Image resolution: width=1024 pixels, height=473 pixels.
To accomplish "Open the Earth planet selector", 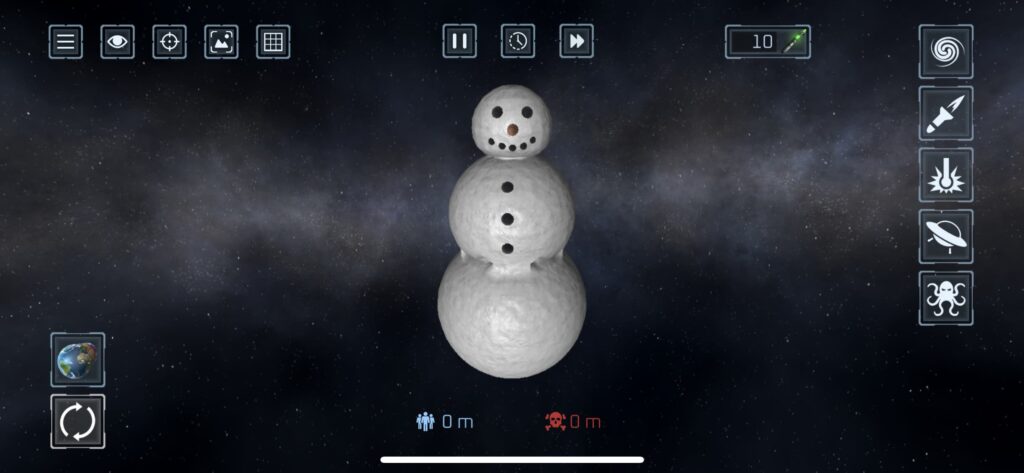I will coord(78,359).
